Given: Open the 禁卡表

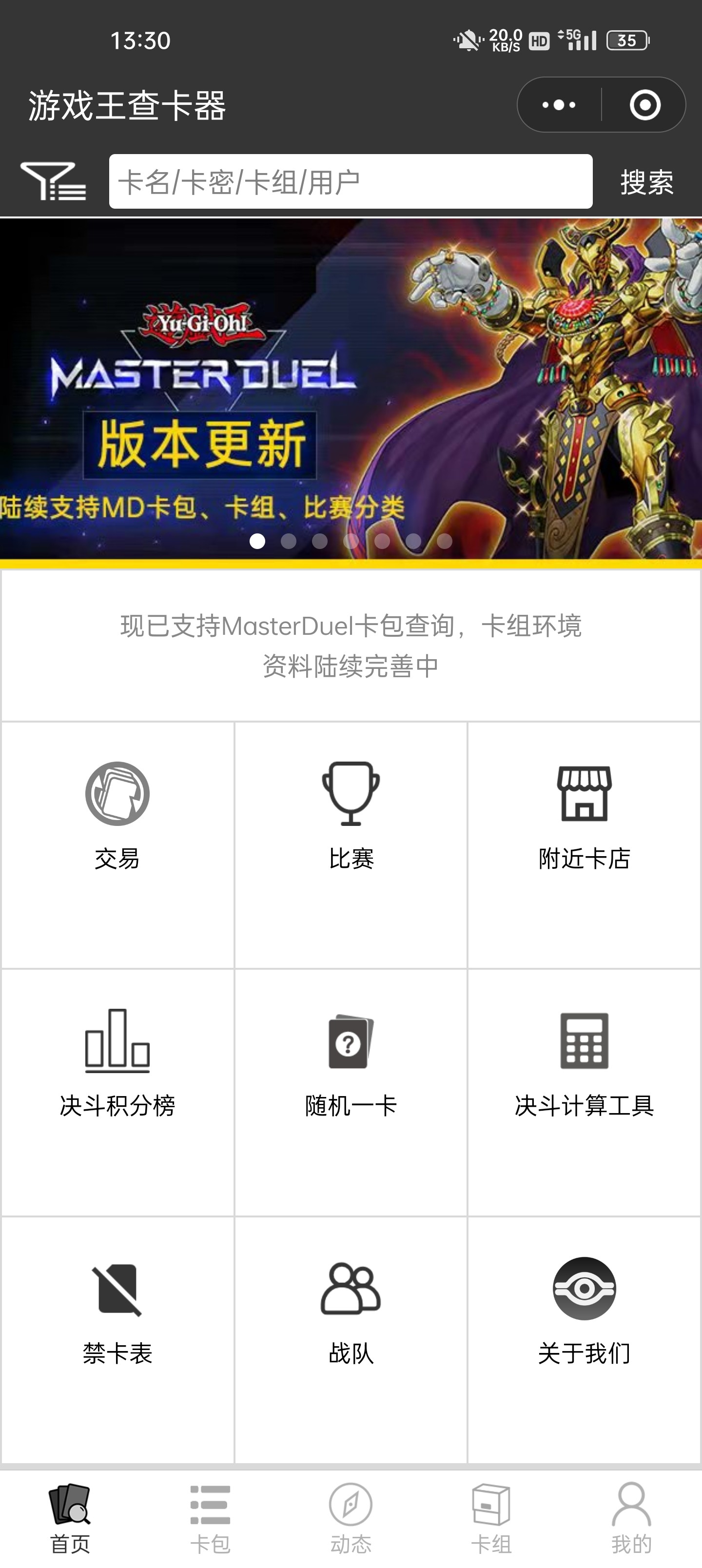Looking at the screenshot, I should (x=117, y=1309).
